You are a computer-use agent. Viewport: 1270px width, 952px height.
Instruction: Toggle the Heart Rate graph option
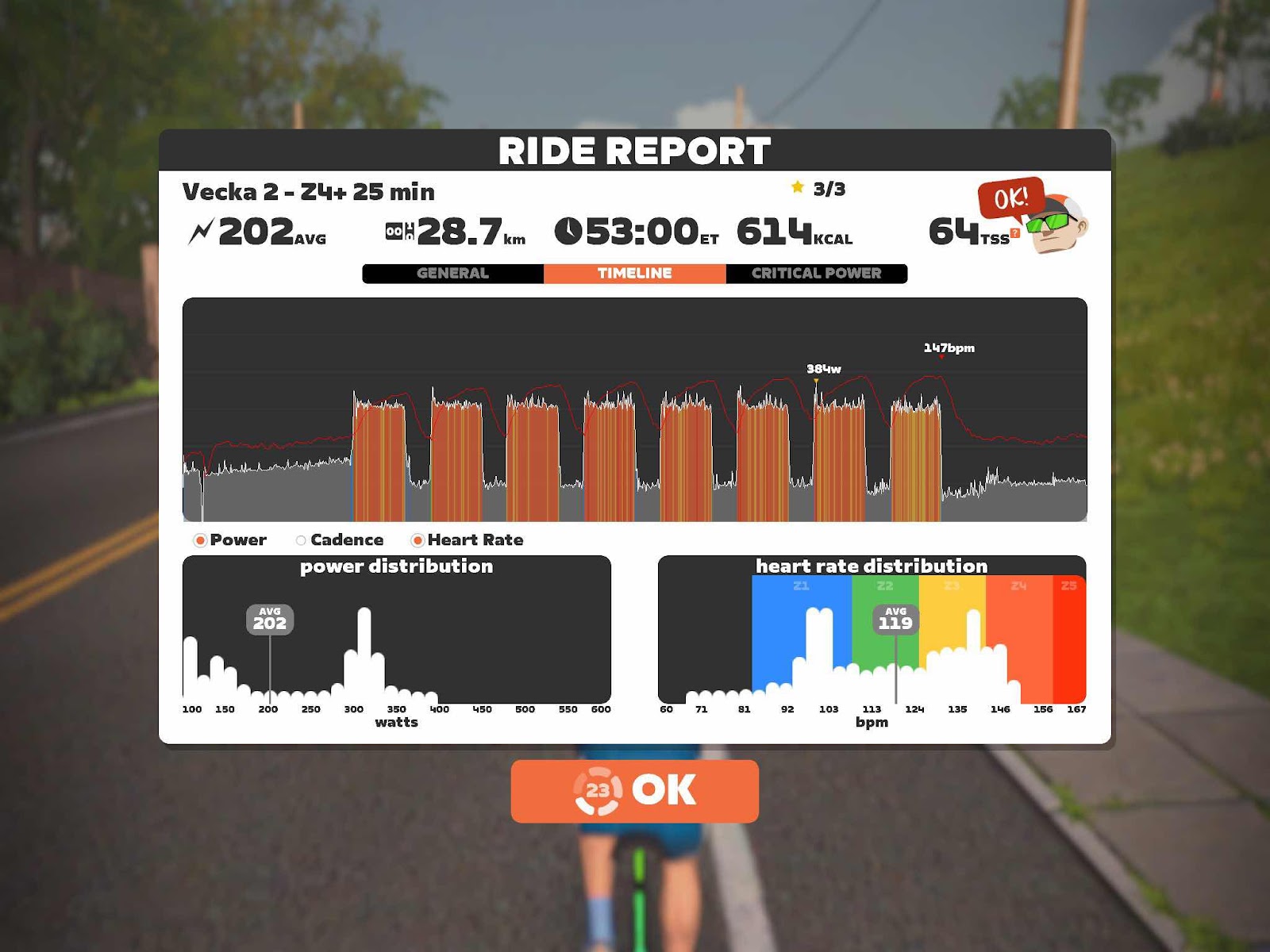coord(418,540)
